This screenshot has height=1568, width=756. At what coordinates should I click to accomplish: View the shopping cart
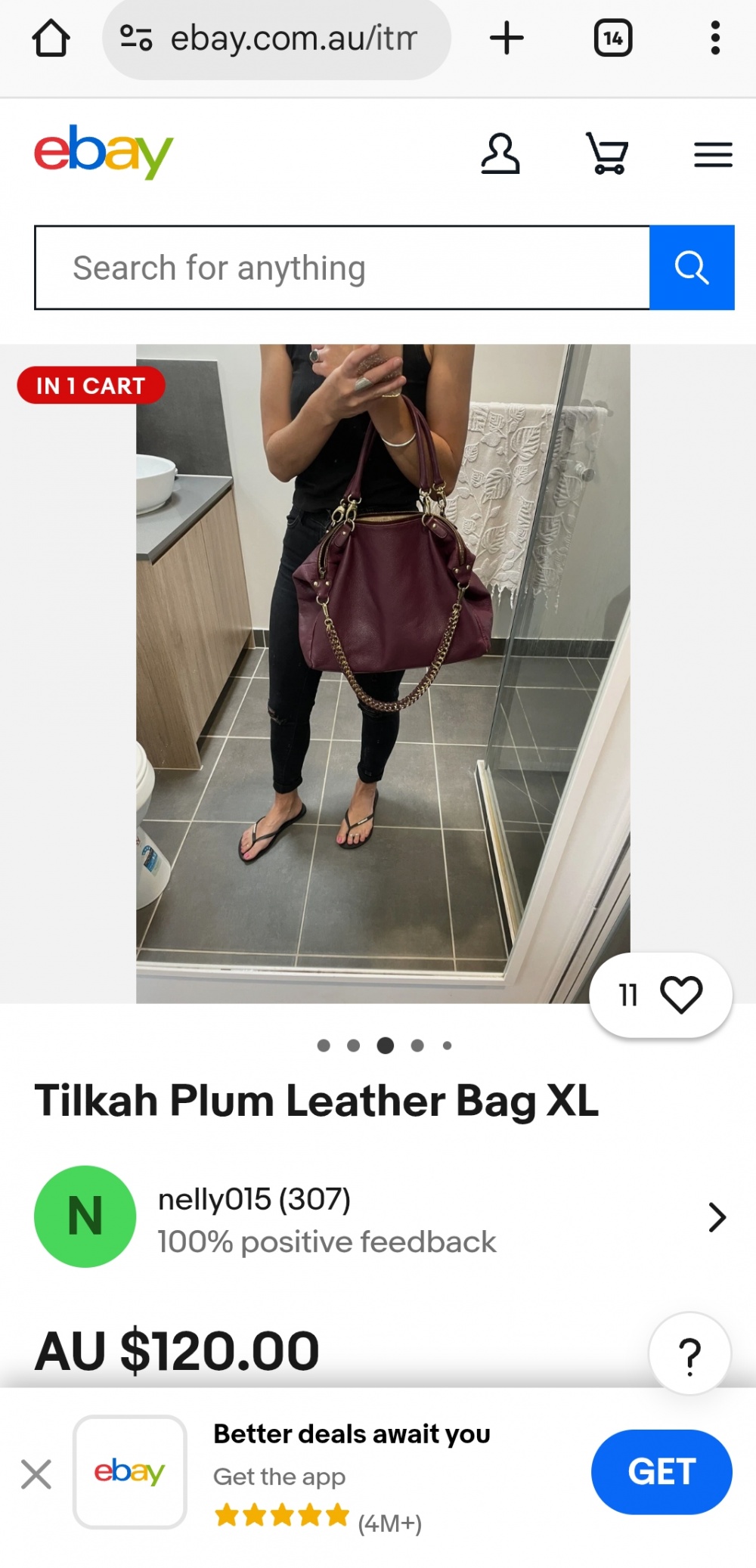[607, 153]
